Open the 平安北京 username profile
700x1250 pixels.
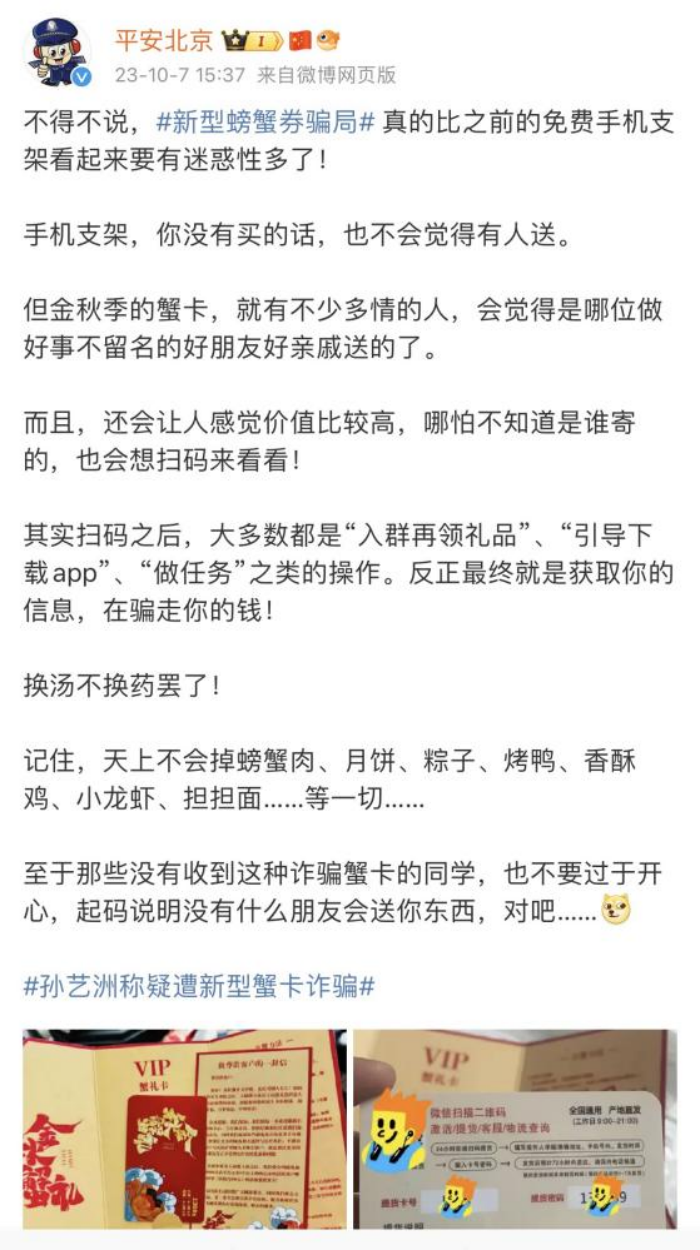[x=164, y=41]
